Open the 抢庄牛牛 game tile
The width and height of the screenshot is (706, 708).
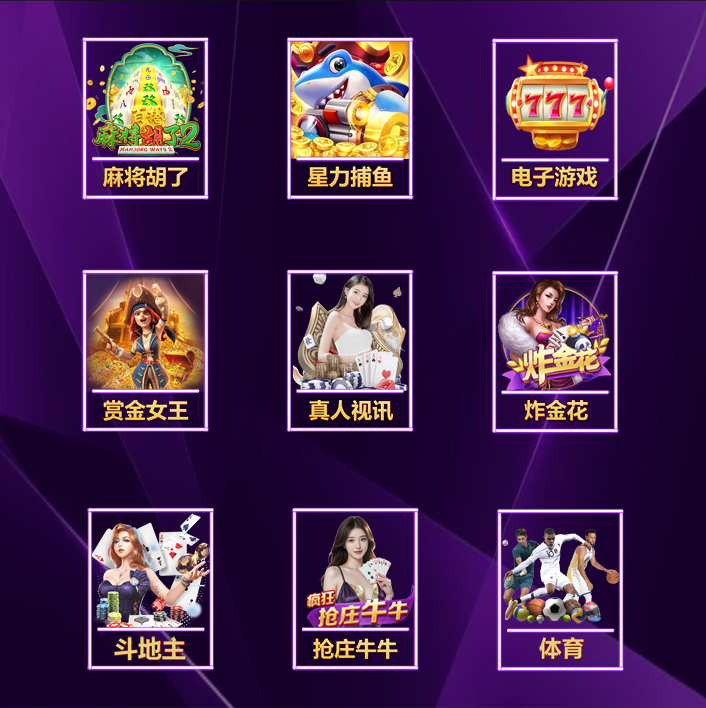click(x=355, y=589)
